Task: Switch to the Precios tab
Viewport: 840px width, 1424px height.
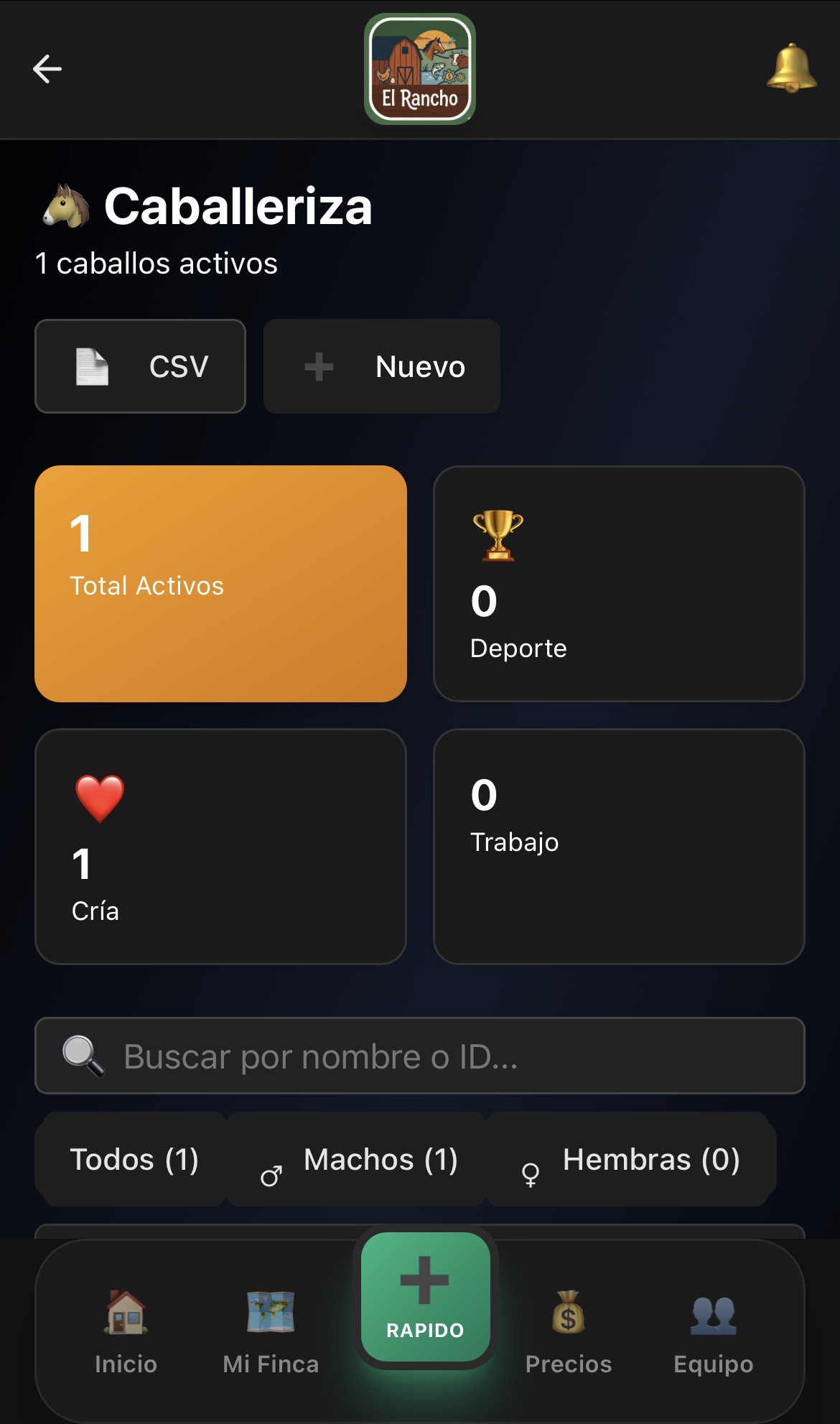Action: (x=568, y=1333)
